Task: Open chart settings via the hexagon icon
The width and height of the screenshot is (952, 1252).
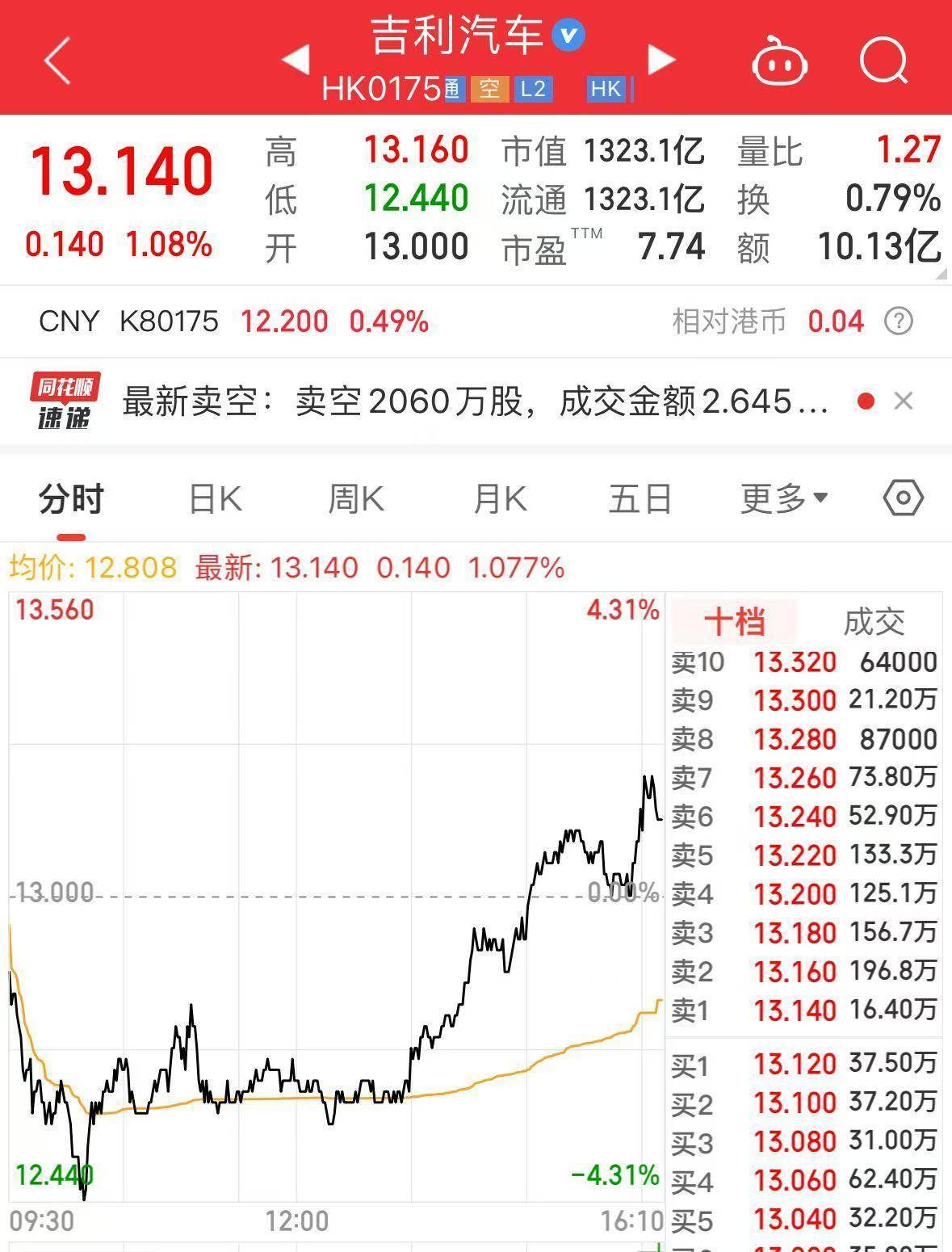Action: [903, 498]
